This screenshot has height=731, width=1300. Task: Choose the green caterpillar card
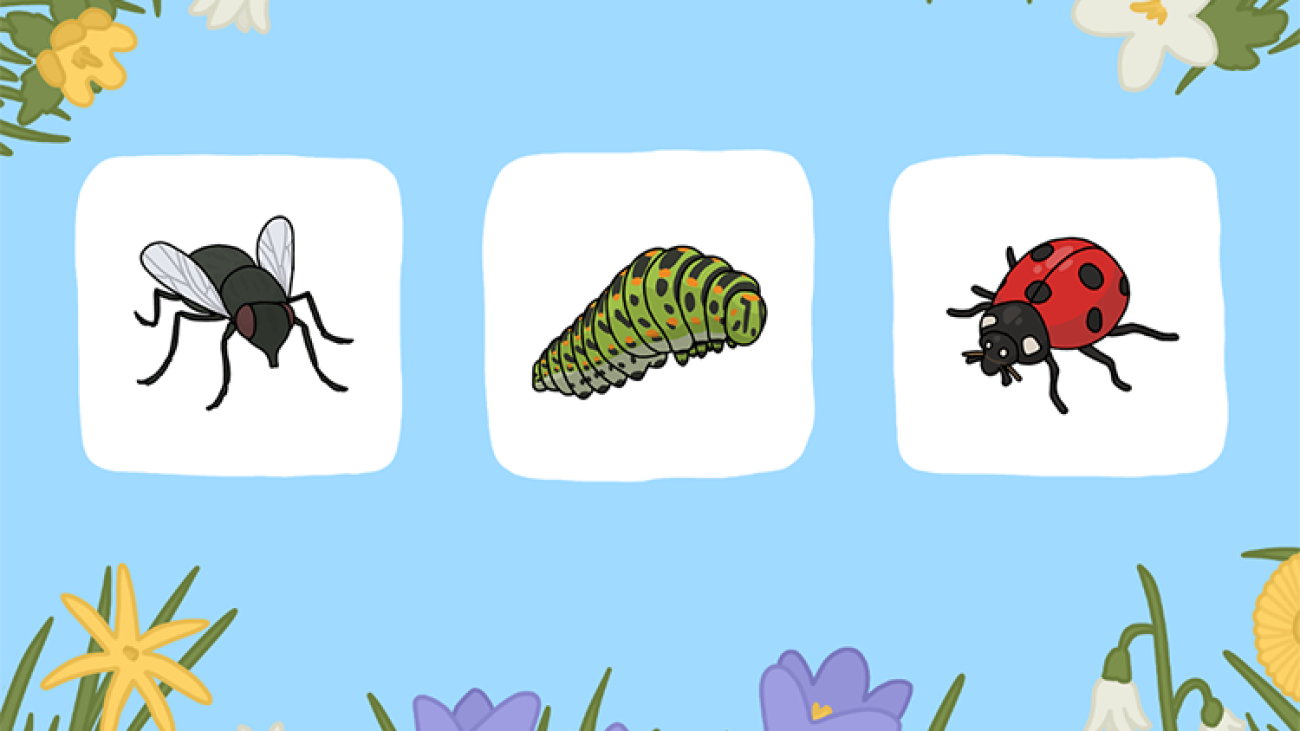(649, 316)
